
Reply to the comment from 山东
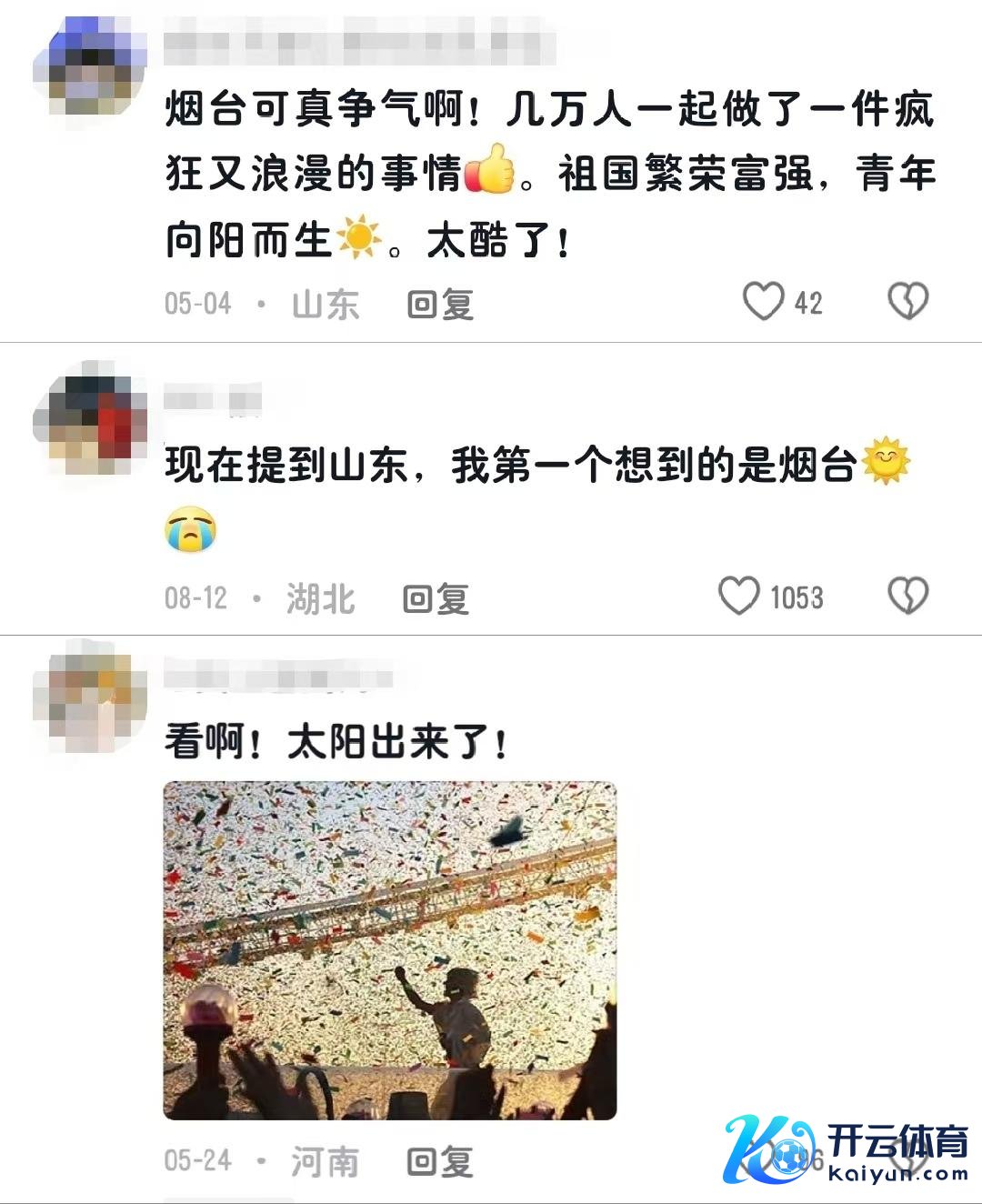click(440, 305)
